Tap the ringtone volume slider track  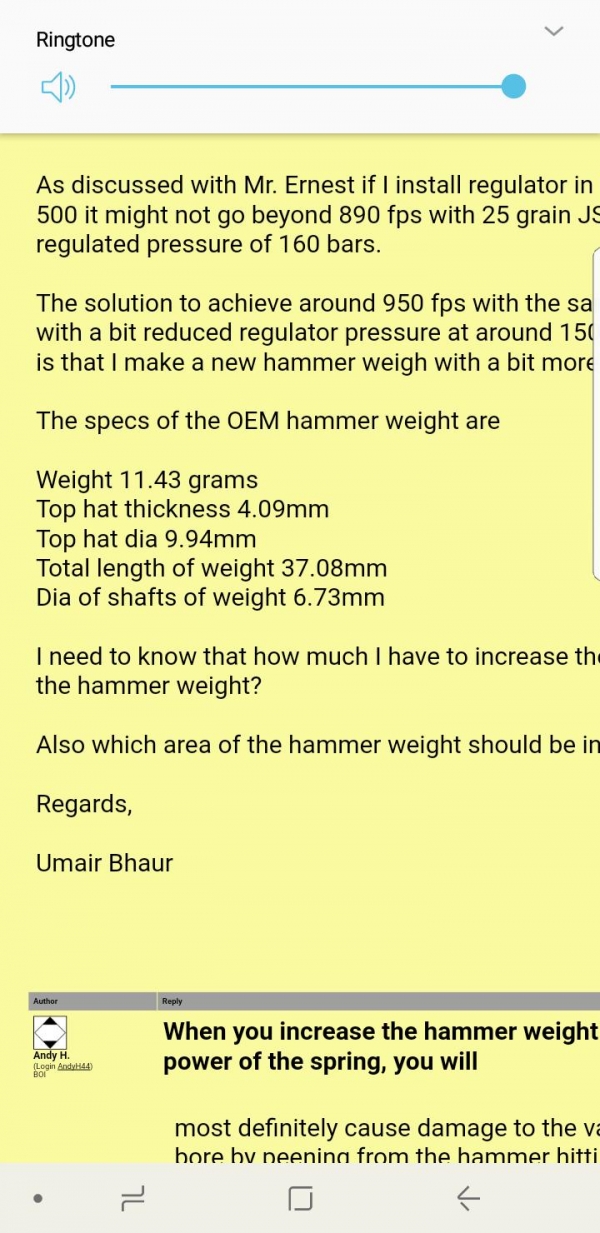310,87
